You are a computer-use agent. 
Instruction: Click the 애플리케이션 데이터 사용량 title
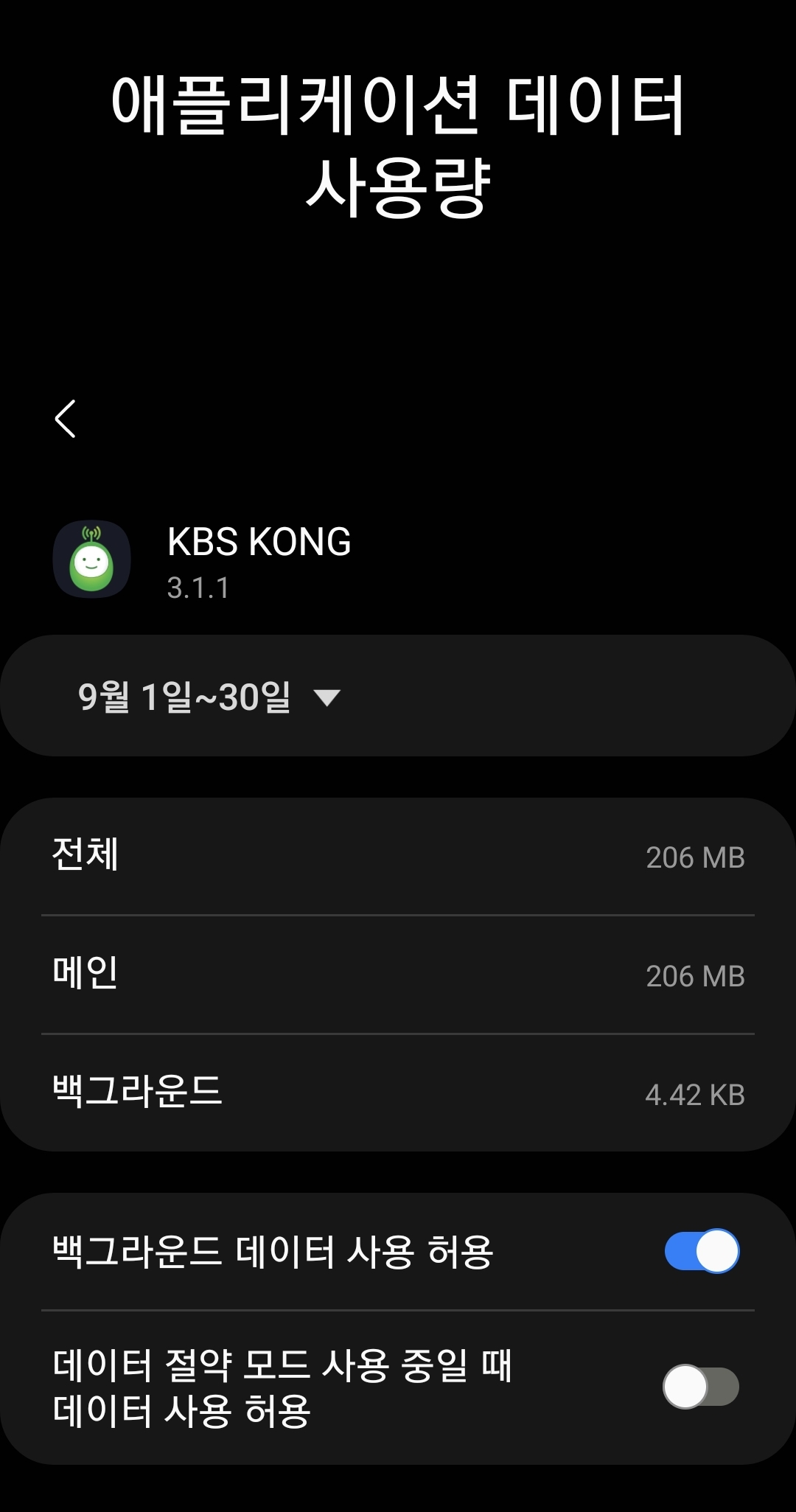[398, 140]
